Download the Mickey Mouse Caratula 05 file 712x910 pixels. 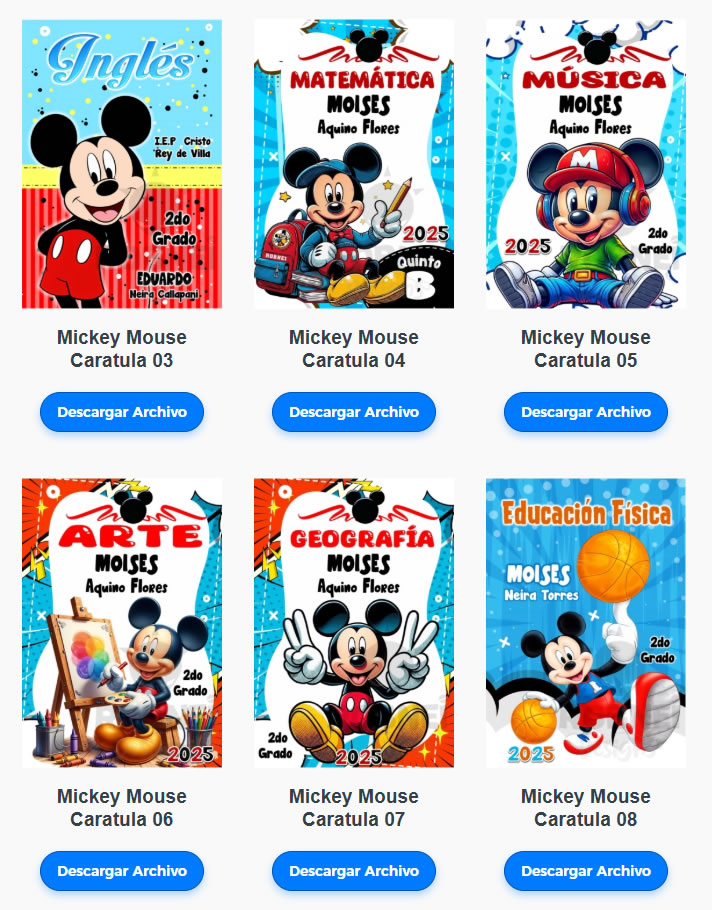click(x=586, y=412)
